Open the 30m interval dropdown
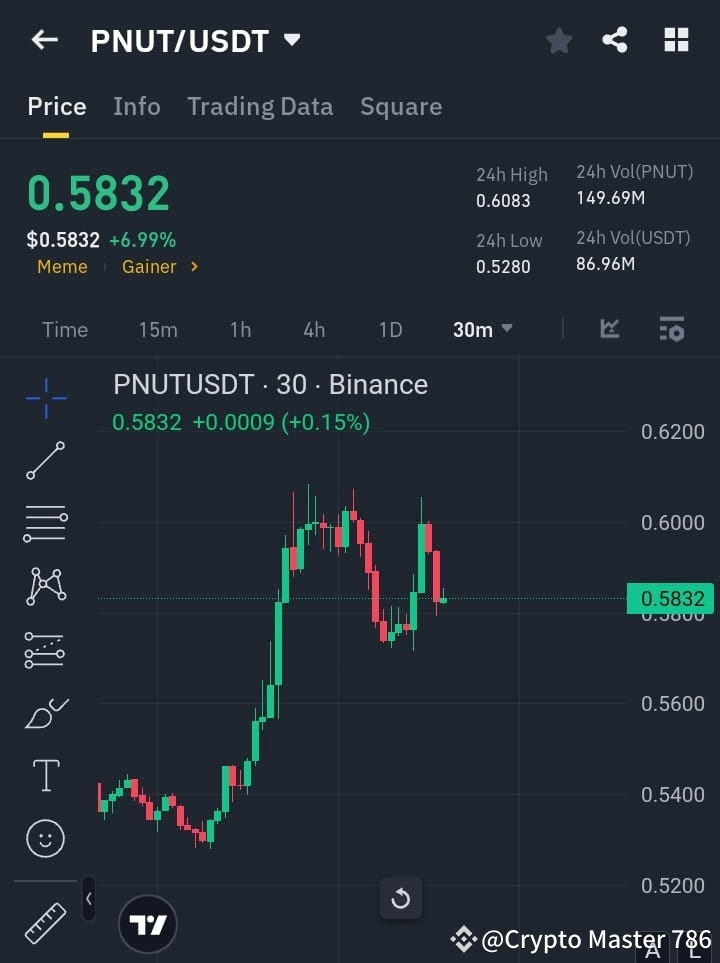The height and width of the screenshot is (963, 720). point(482,329)
